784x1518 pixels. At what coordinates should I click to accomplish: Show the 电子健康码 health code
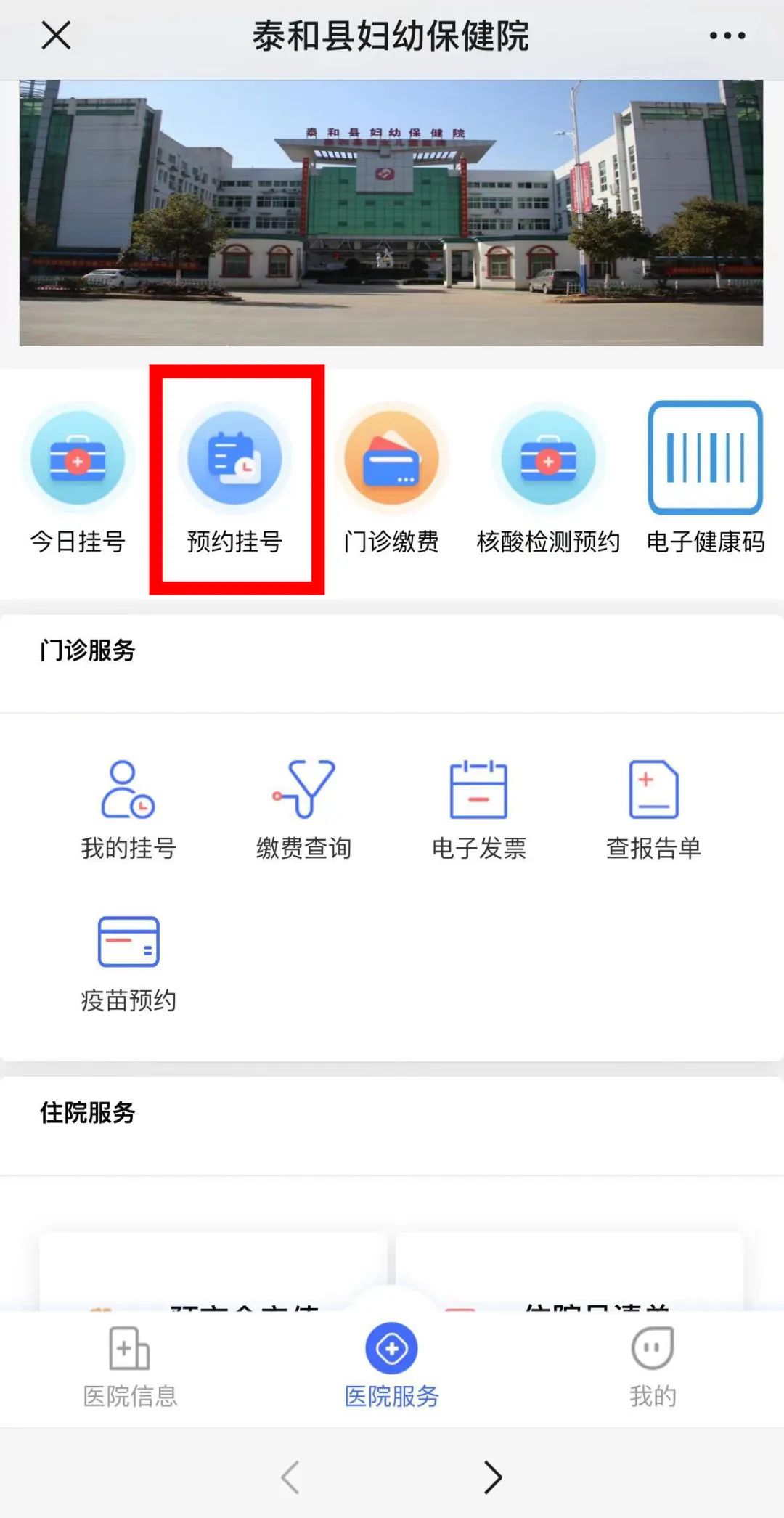[705, 479]
